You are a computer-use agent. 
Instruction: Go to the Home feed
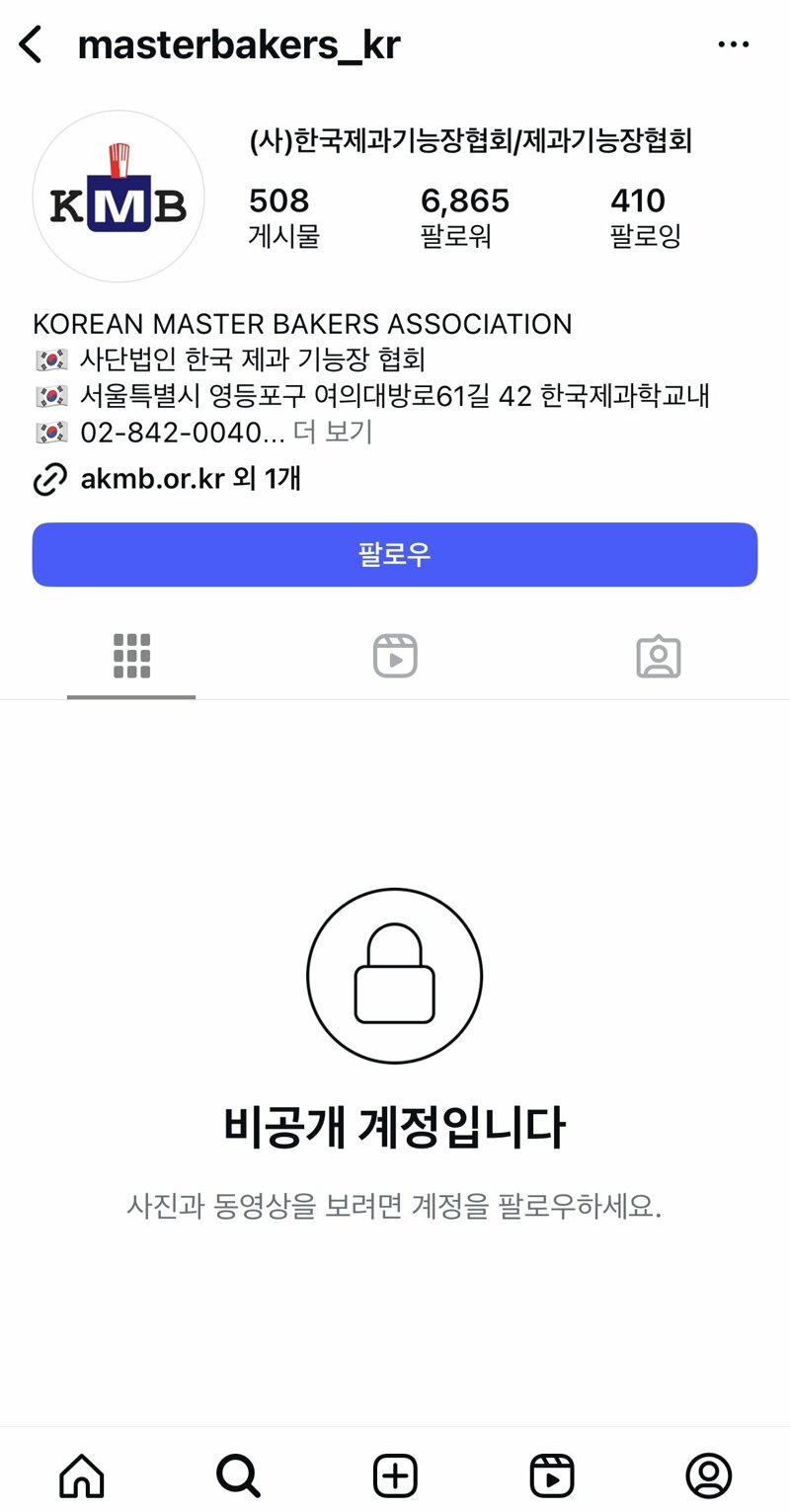pyautogui.click(x=82, y=1476)
